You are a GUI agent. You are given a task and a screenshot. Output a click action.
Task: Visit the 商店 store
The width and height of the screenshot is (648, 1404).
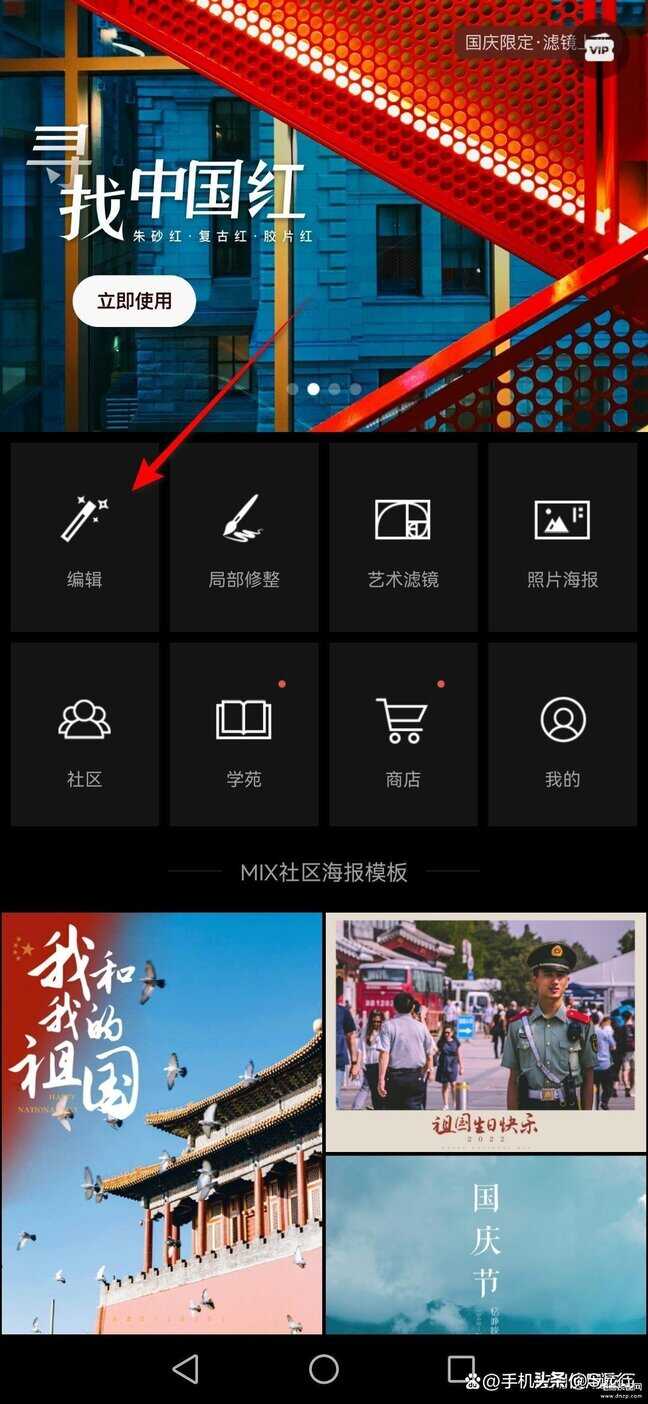(403, 735)
